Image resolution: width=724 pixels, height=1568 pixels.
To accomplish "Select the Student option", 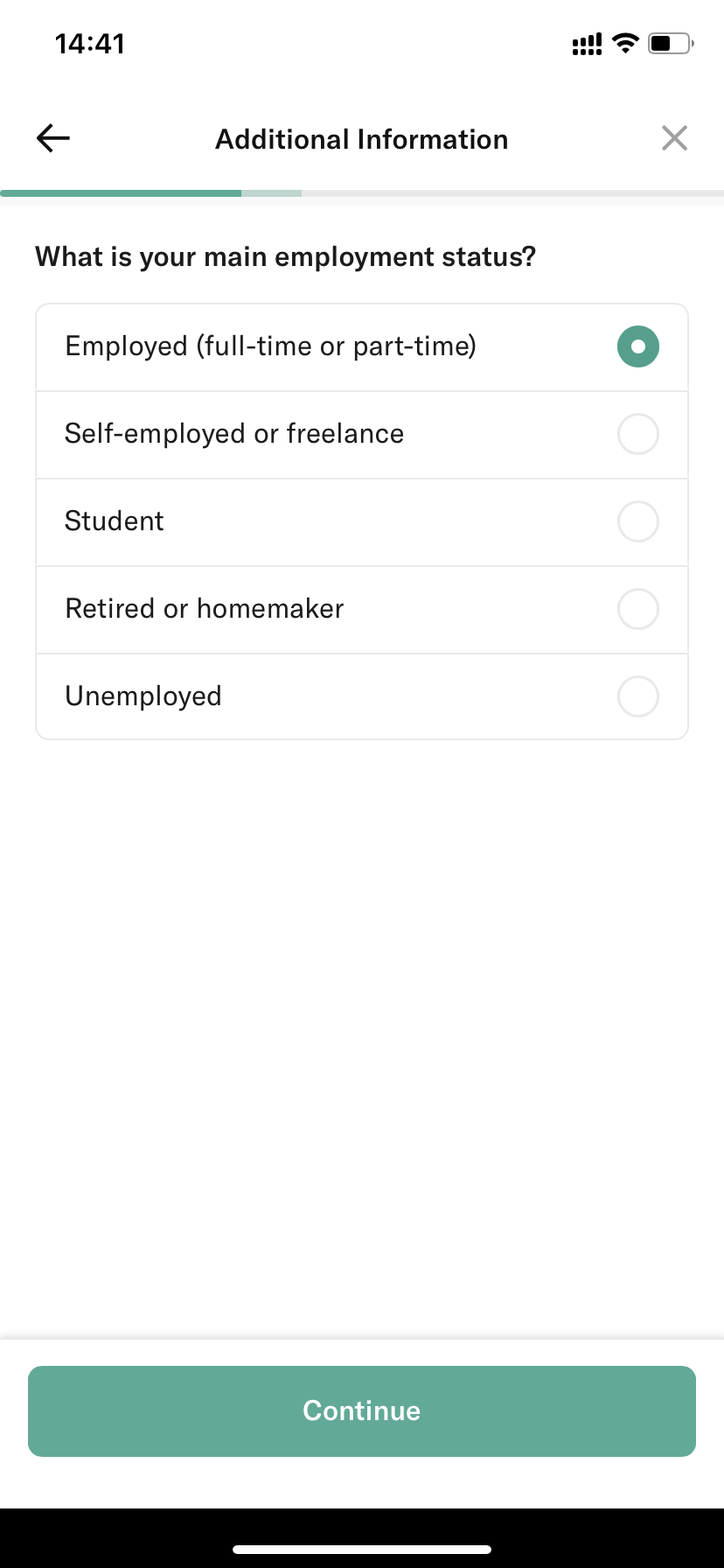I will coord(362,522).
